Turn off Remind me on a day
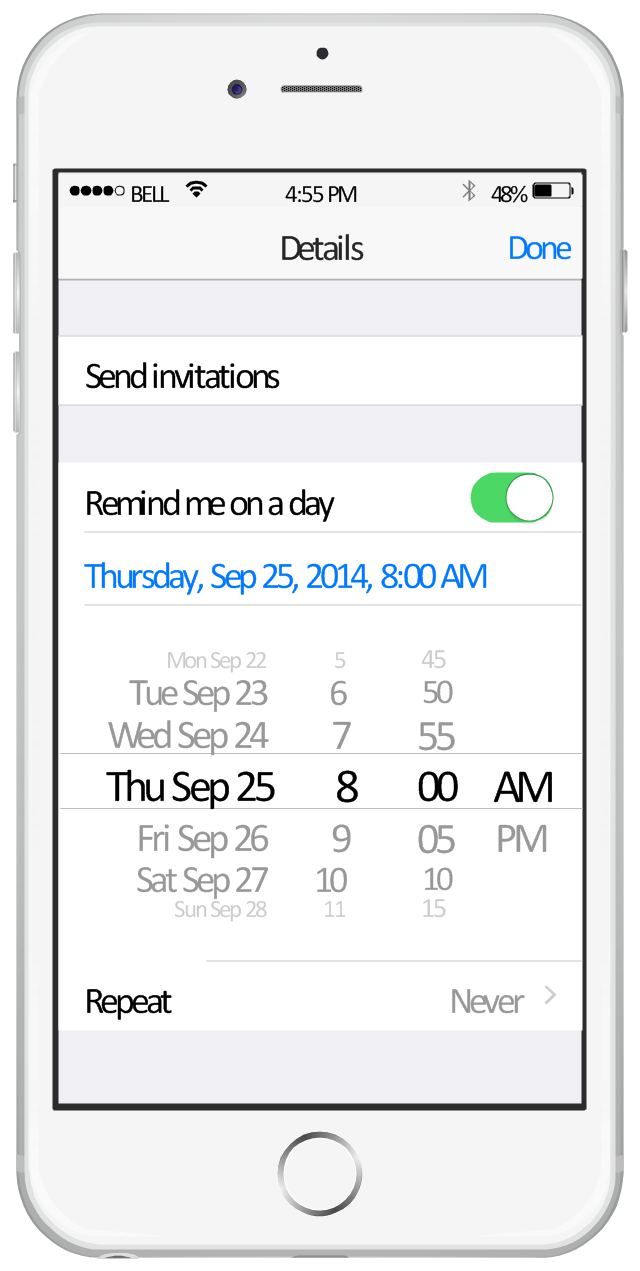This screenshot has width=640, height=1271. [x=511, y=499]
